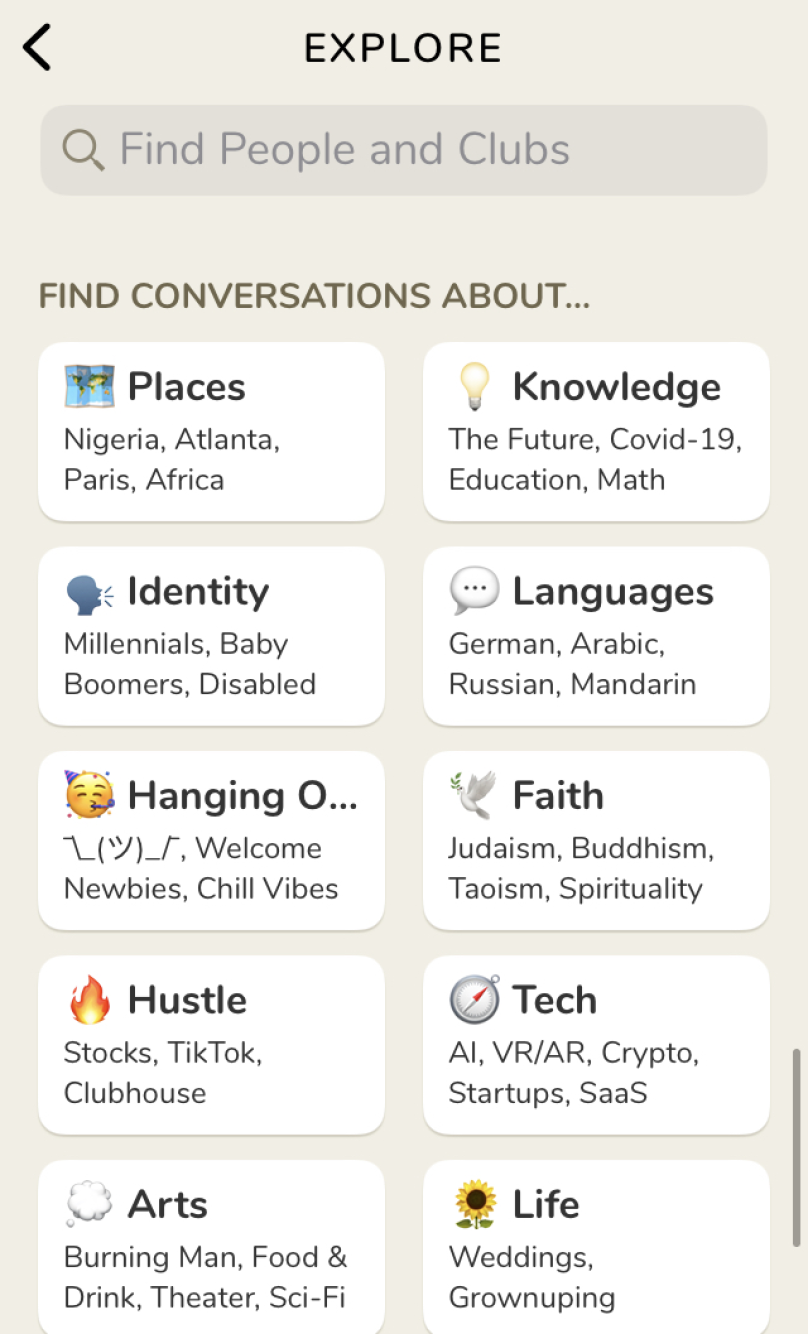The height and width of the screenshot is (1334, 808).
Task: Select the Identity conversations card
Action: click(x=211, y=636)
